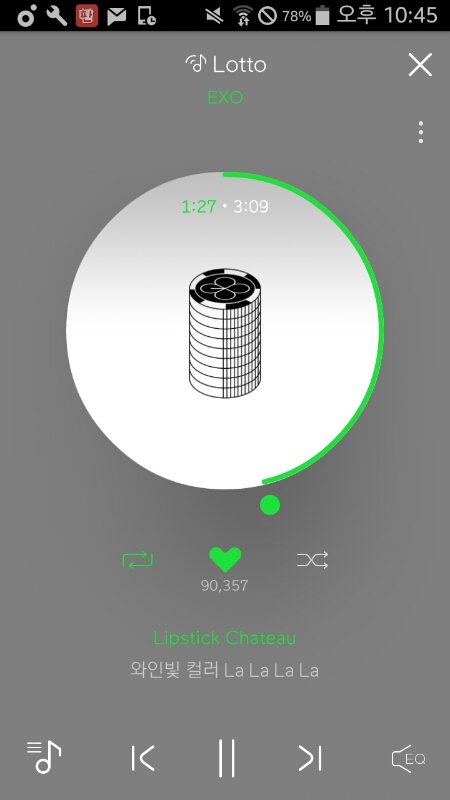Tap the EXO artist name
Viewport: 450px width, 800px height.
225,97
